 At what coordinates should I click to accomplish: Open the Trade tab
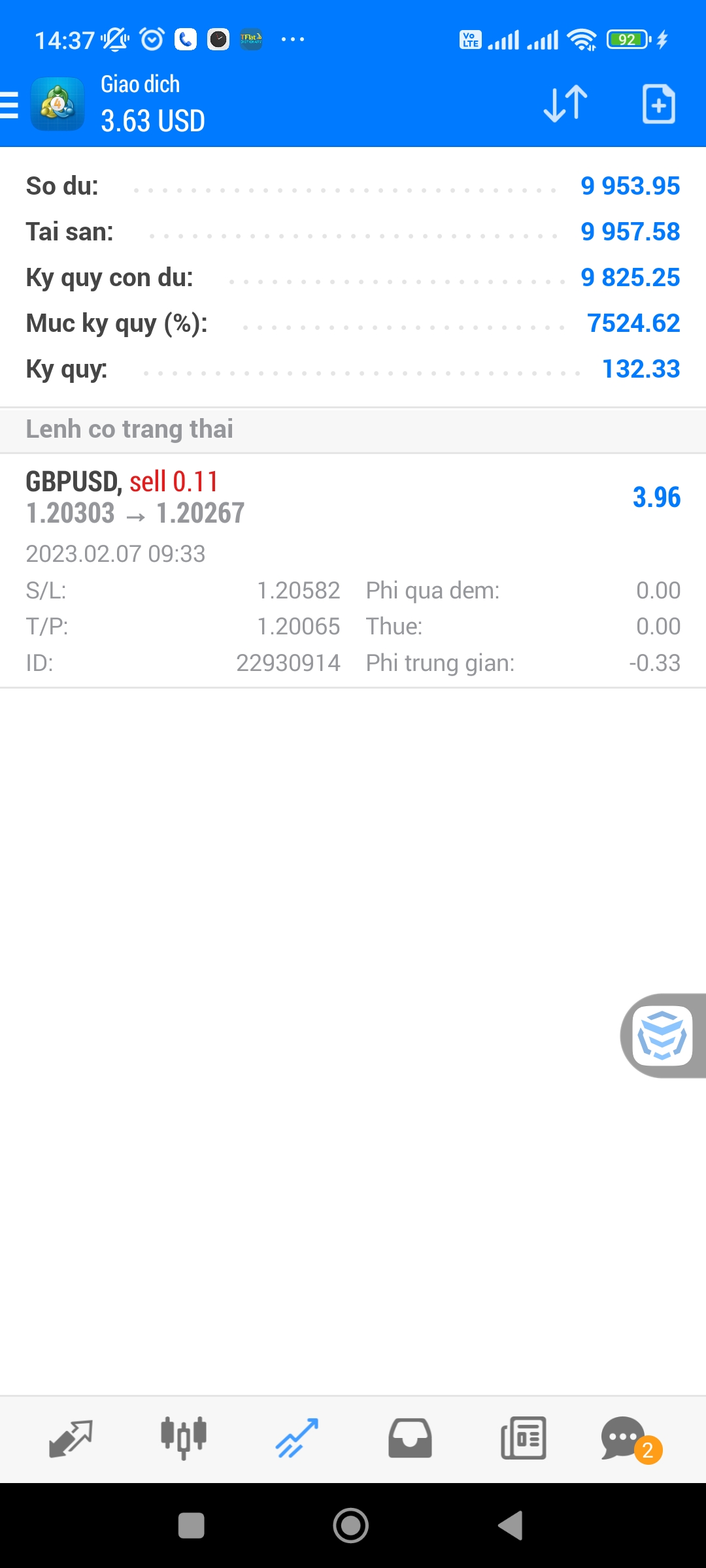point(297,1439)
